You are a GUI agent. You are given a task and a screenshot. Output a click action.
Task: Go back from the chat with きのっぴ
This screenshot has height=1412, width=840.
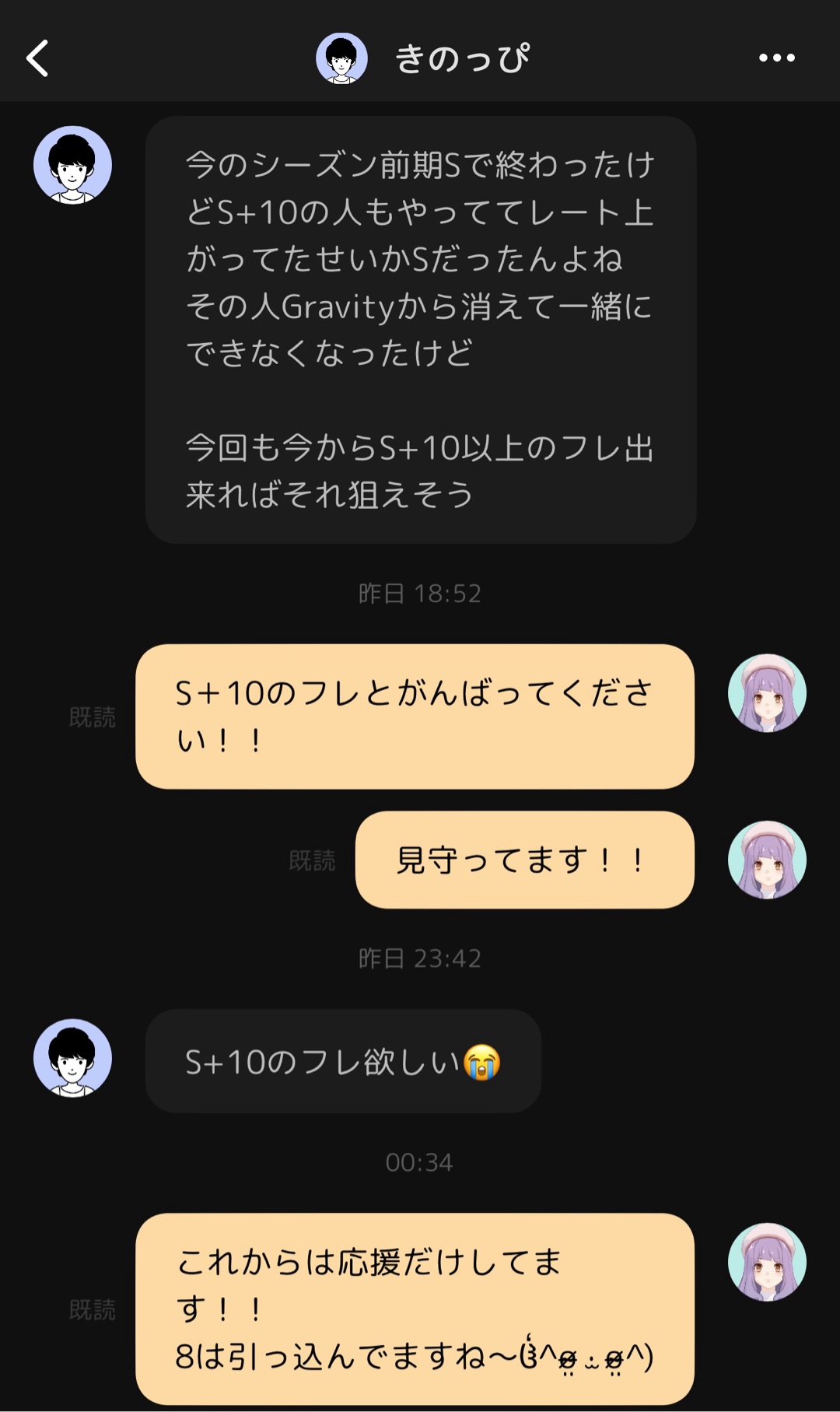[37, 58]
